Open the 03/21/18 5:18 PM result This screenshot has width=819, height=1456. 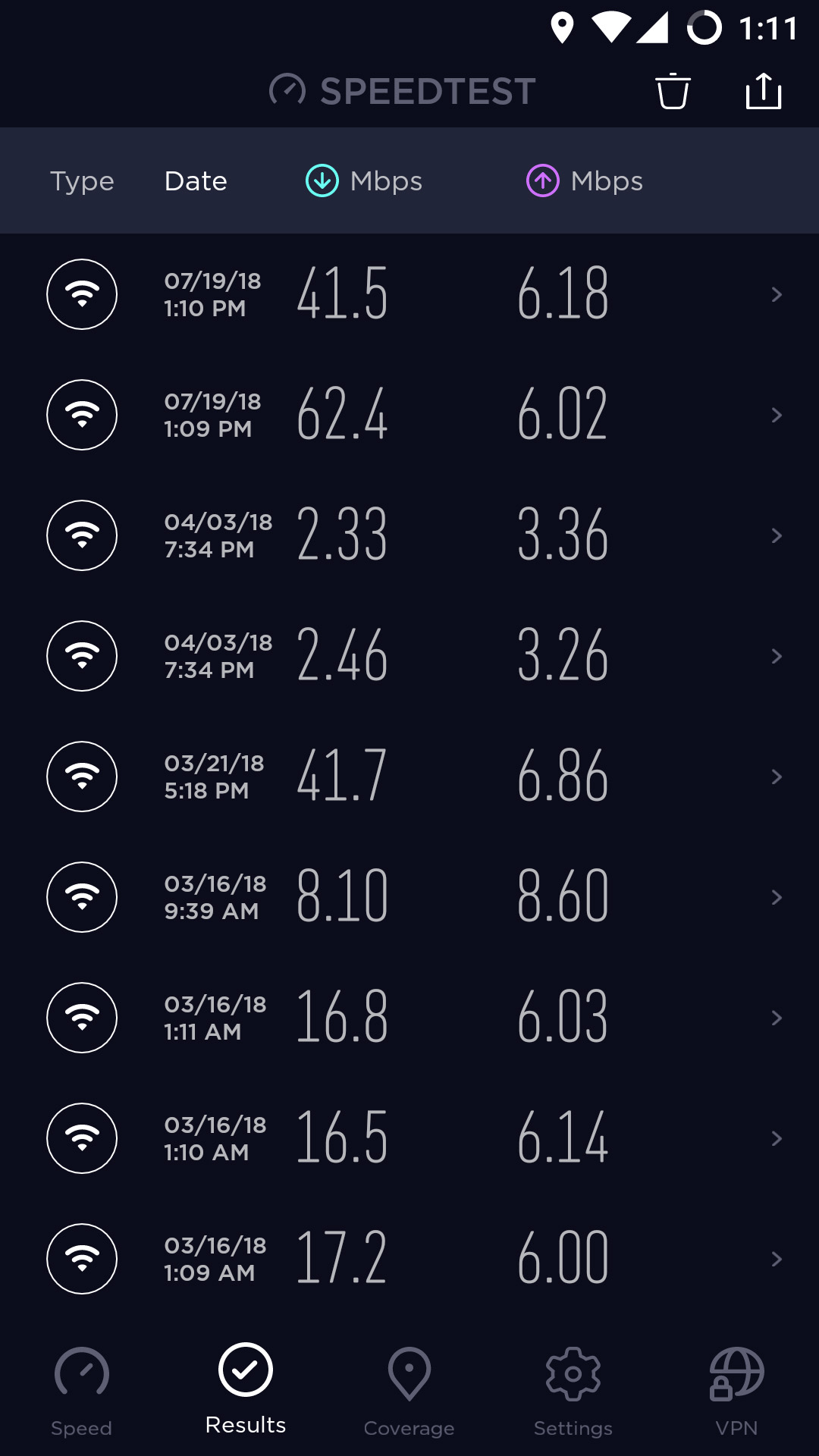tap(409, 777)
